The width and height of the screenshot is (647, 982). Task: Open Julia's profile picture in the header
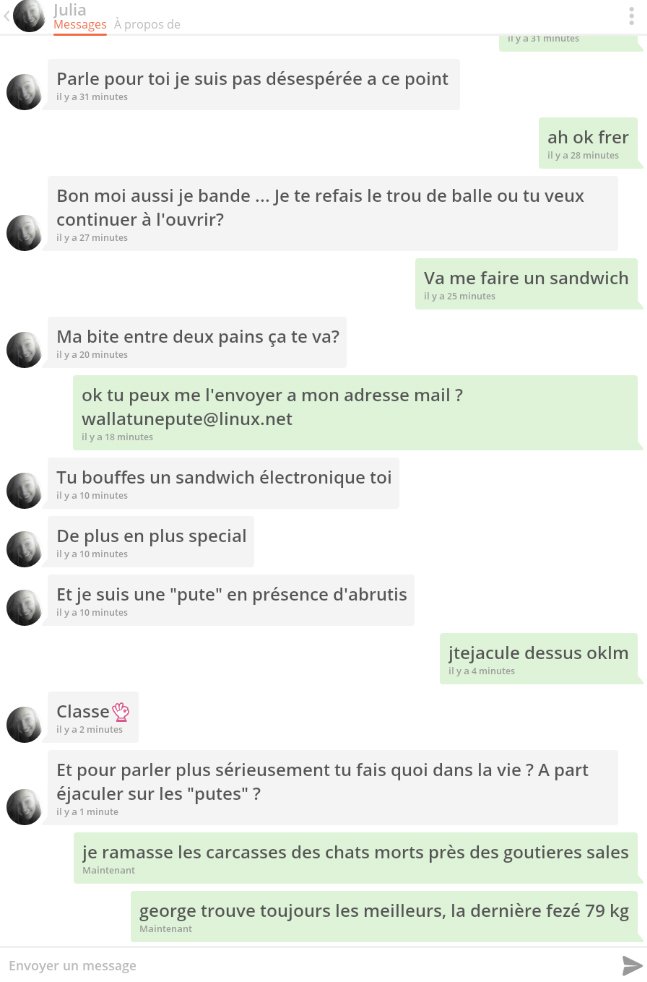pyautogui.click(x=30, y=15)
